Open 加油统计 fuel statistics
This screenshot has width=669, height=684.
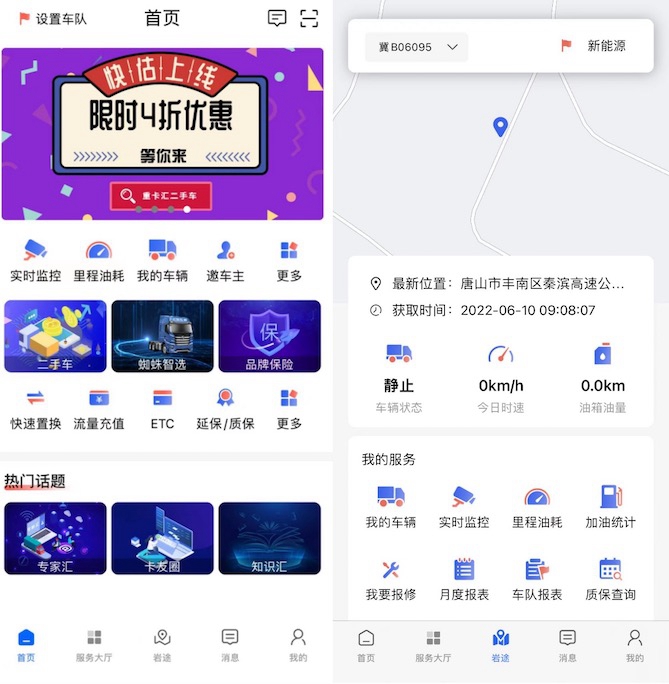click(610, 507)
